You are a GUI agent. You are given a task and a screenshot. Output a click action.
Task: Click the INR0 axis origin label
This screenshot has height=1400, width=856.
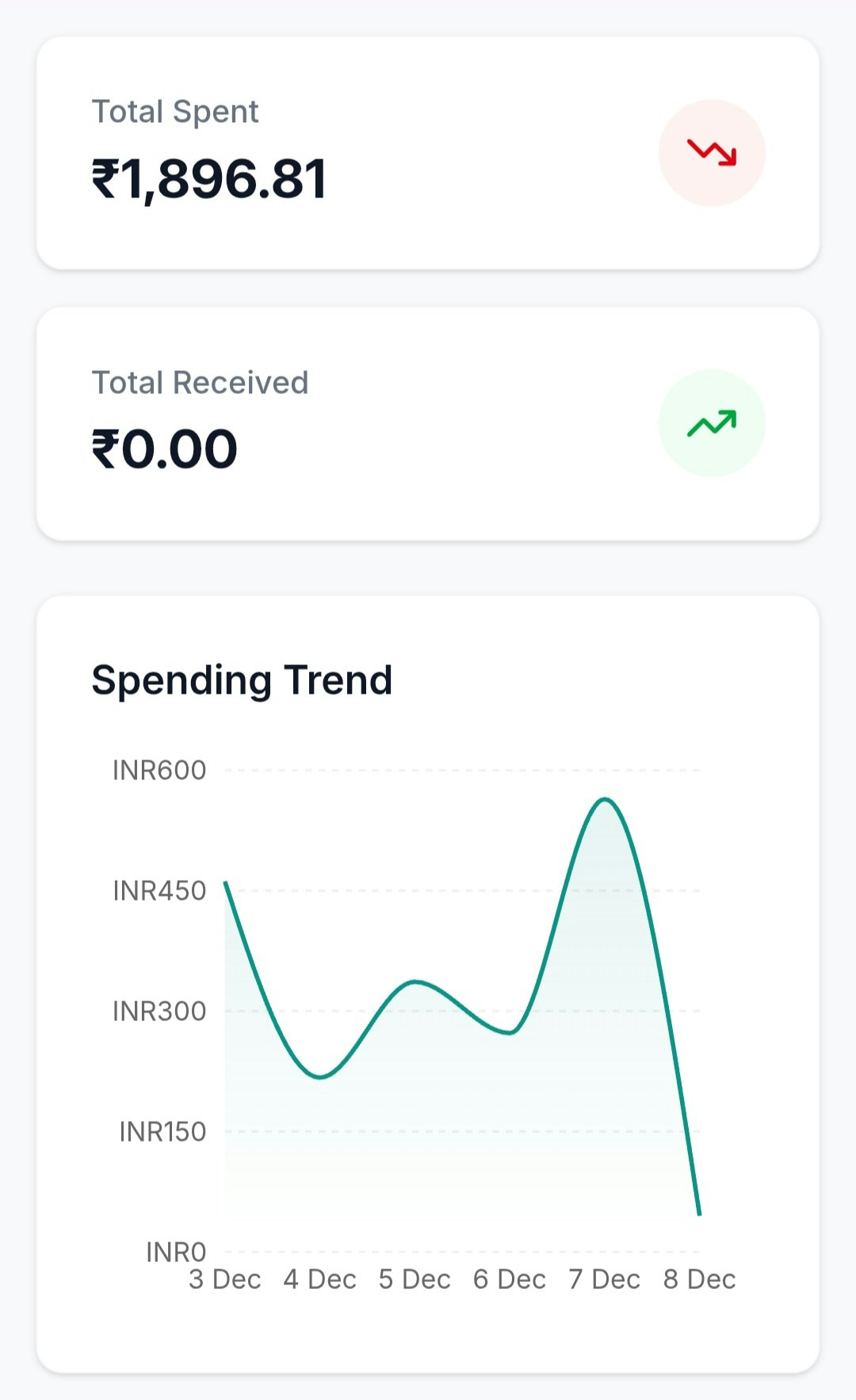click(176, 1251)
